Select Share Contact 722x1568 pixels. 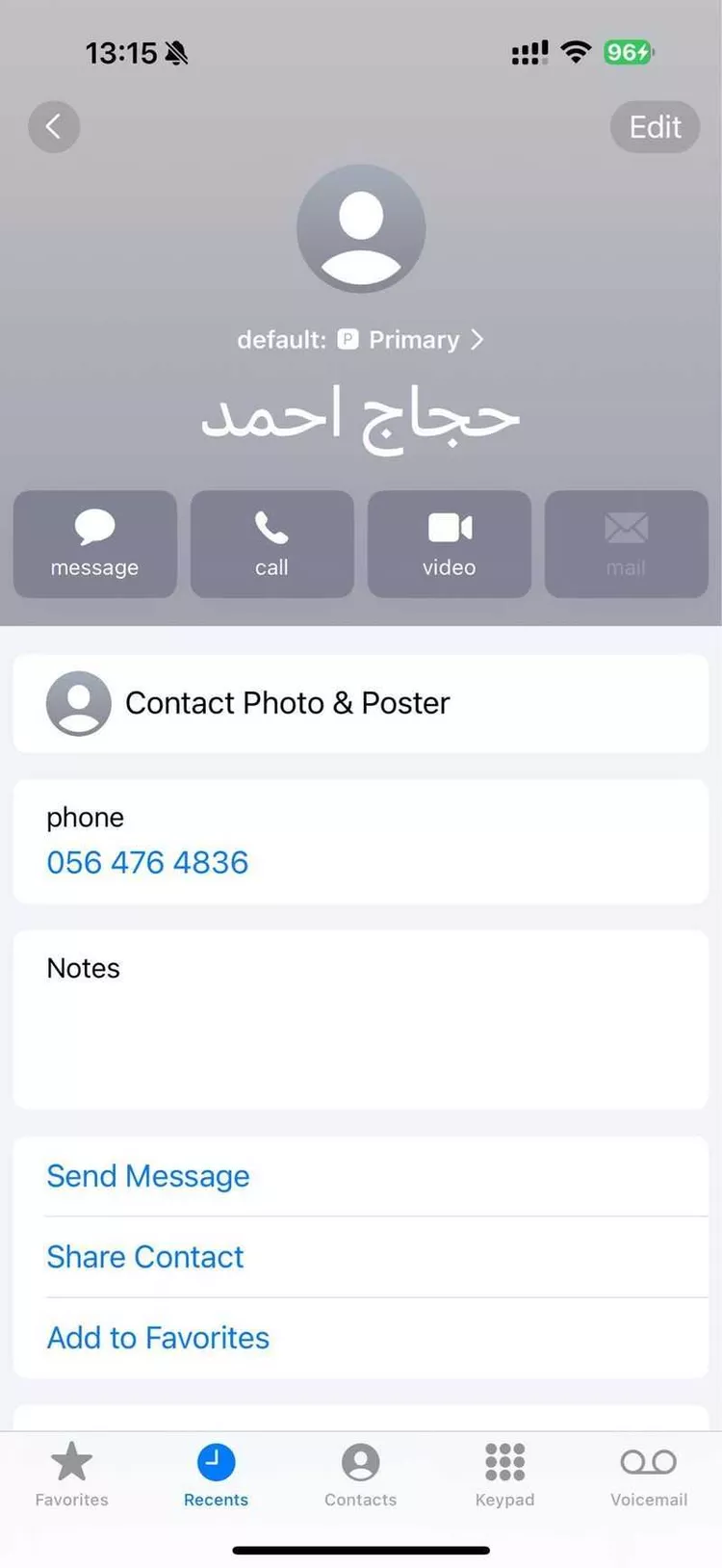(145, 1257)
